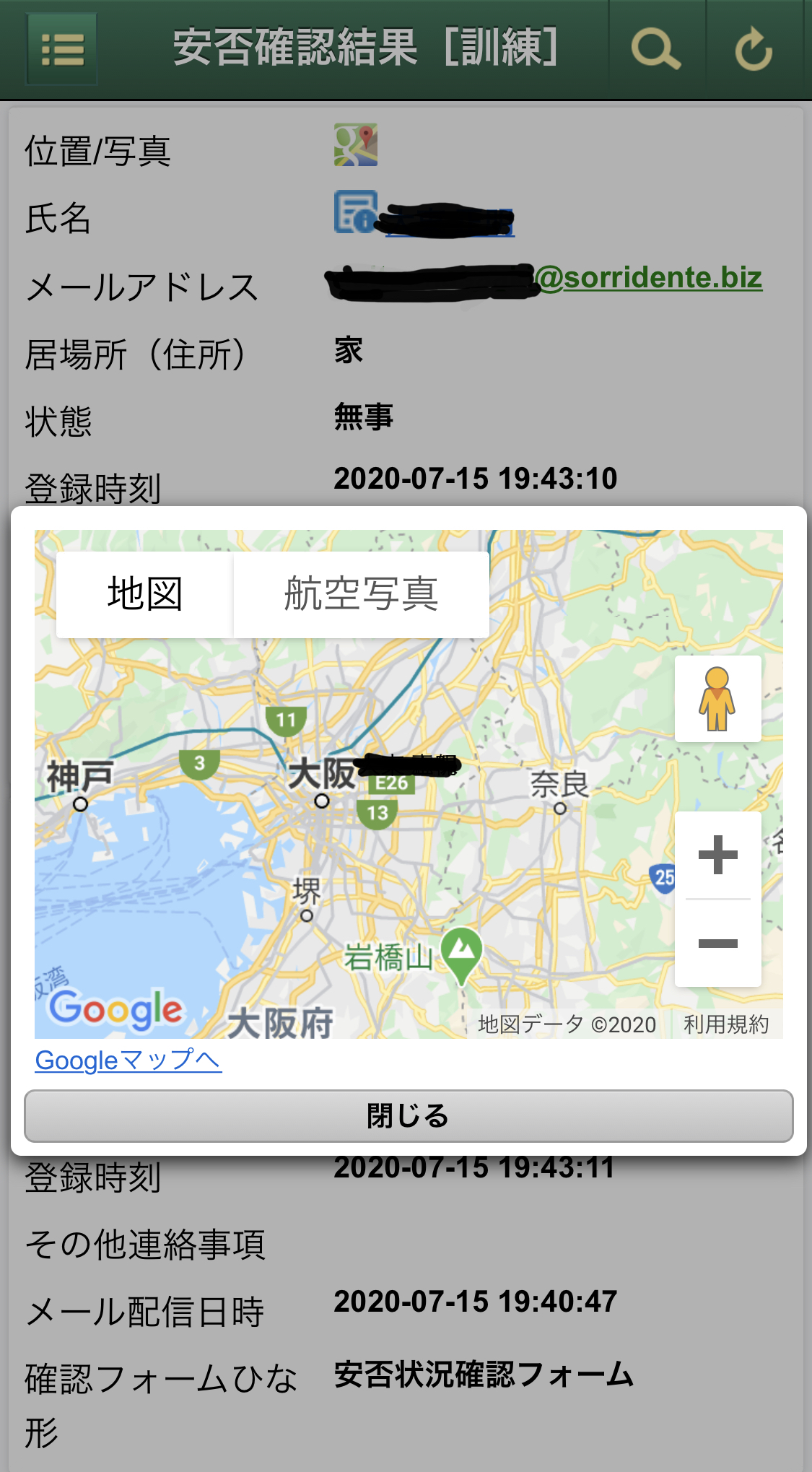Open the user info icon beside 氏名
Image resolution: width=812 pixels, height=1472 pixels.
click(356, 212)
